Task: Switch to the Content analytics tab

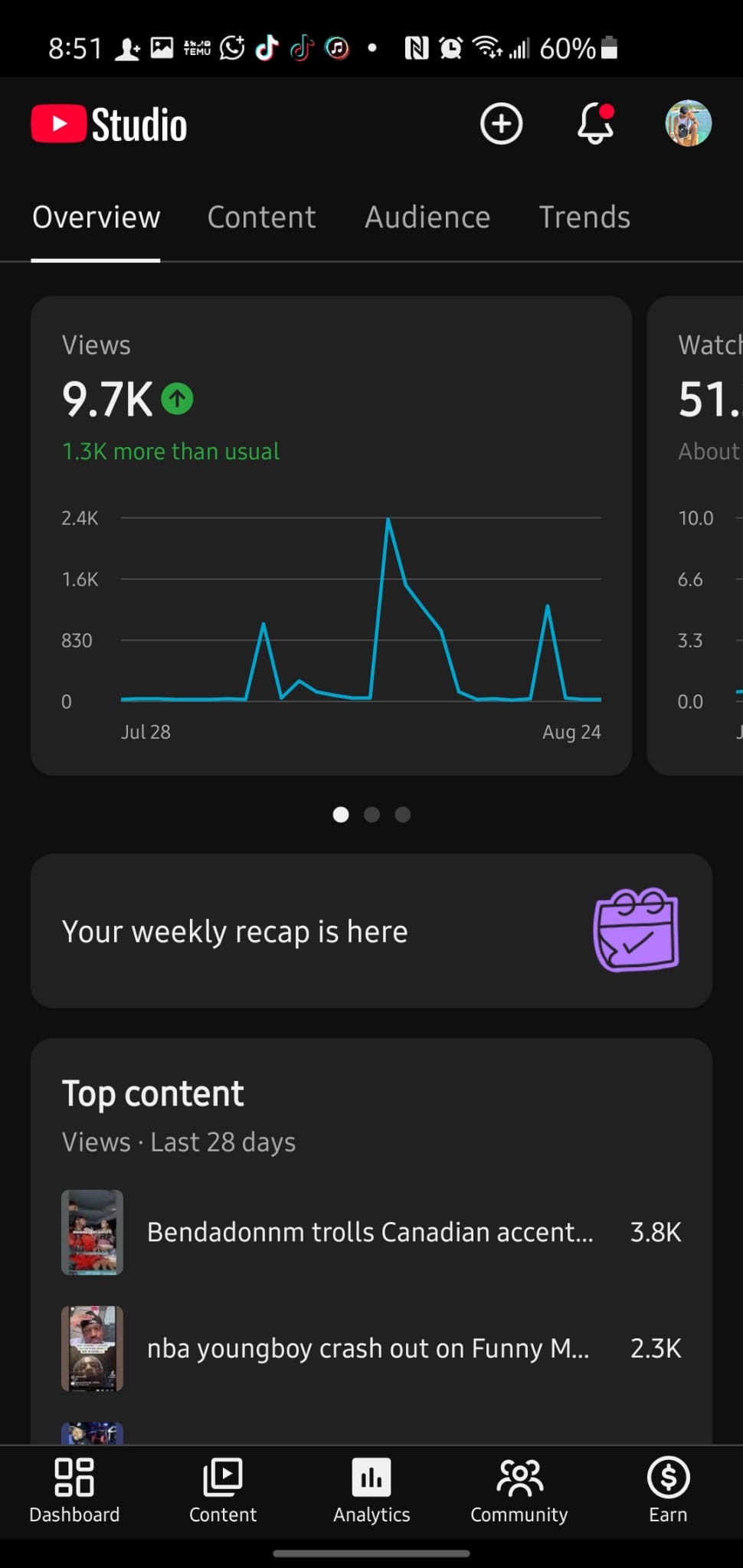Action: pos(261,217)
